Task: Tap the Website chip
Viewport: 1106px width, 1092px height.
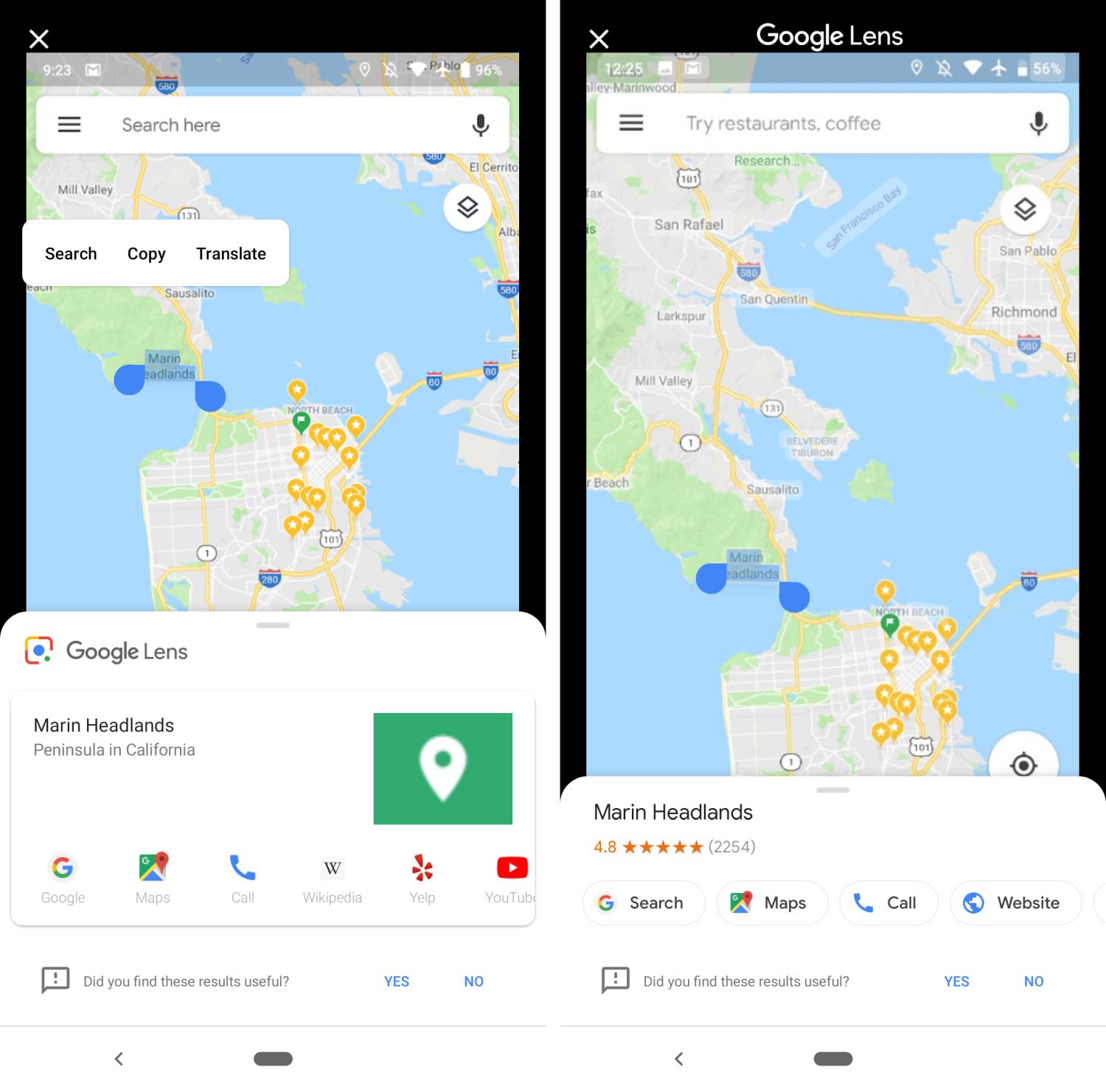Action: (x=1015, y=903)
